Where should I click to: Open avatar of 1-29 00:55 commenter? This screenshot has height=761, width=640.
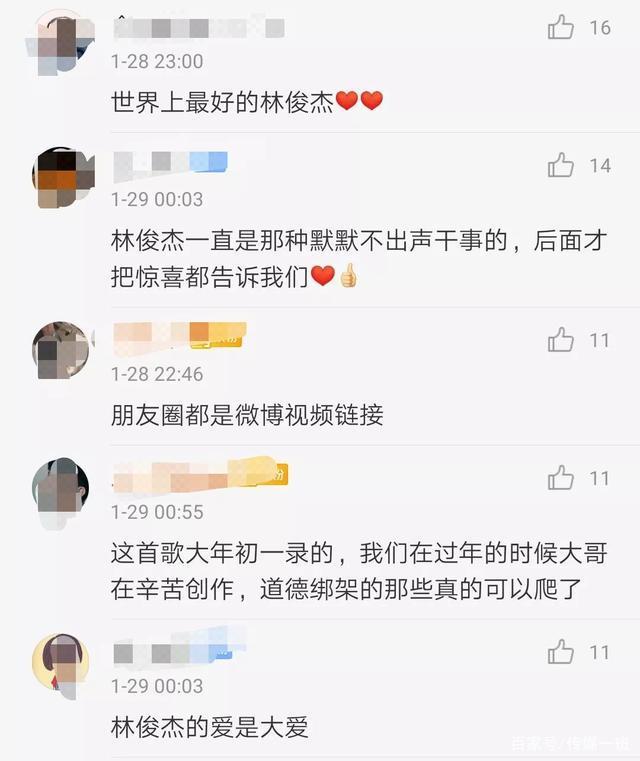pyautogui.click(x=60, y=488)
